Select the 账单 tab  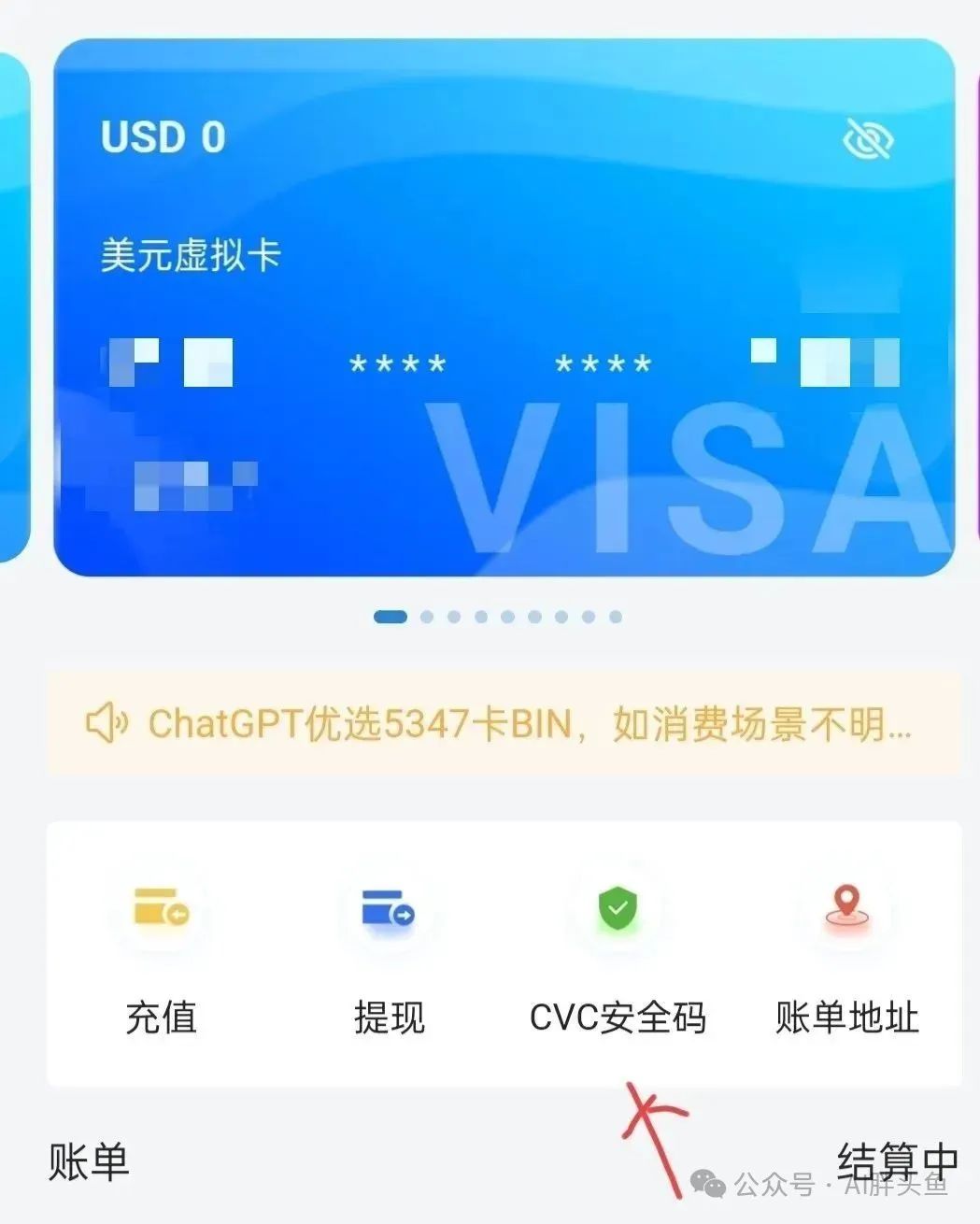89,1162
